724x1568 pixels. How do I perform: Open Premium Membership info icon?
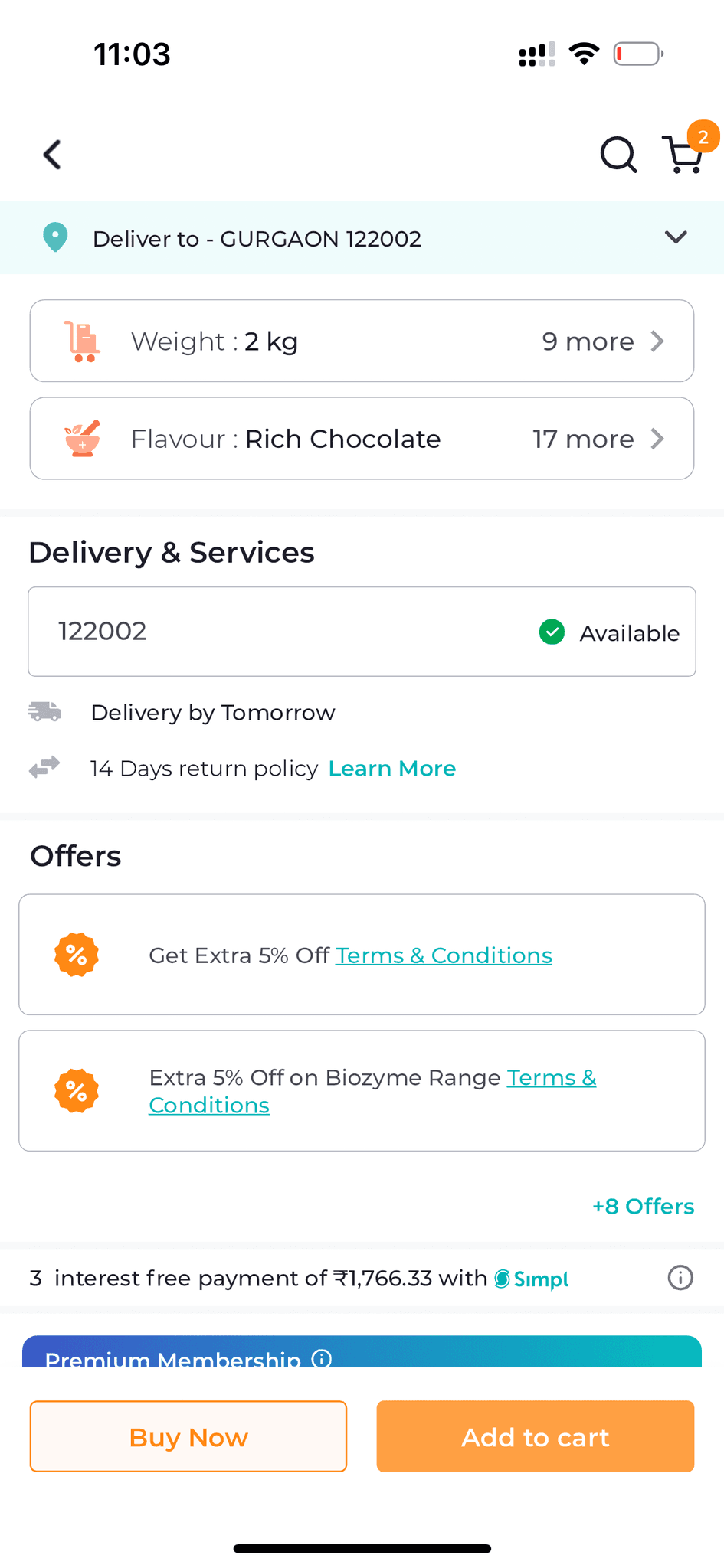tap(323, 1359)
